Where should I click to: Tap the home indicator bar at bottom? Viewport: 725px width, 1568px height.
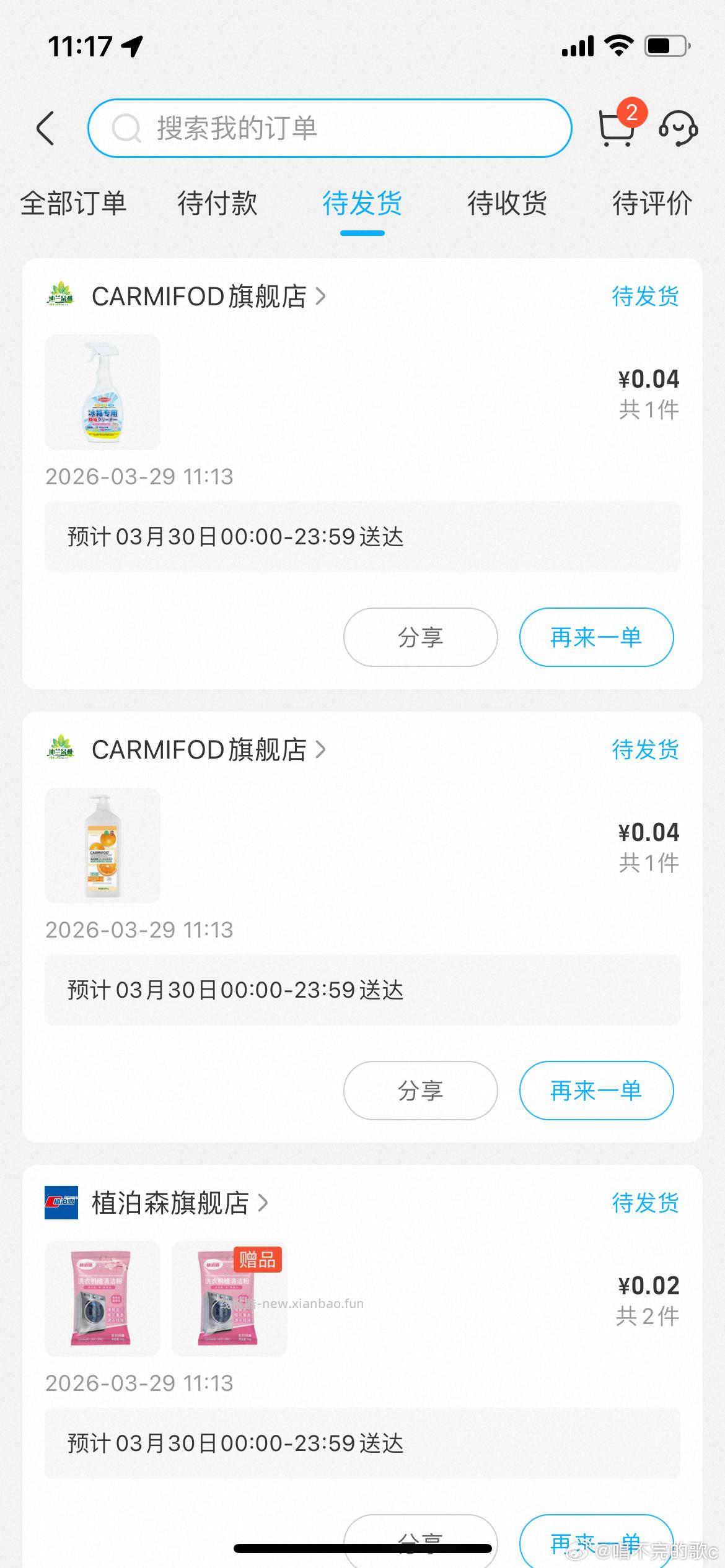click(x=362, y=1544)
